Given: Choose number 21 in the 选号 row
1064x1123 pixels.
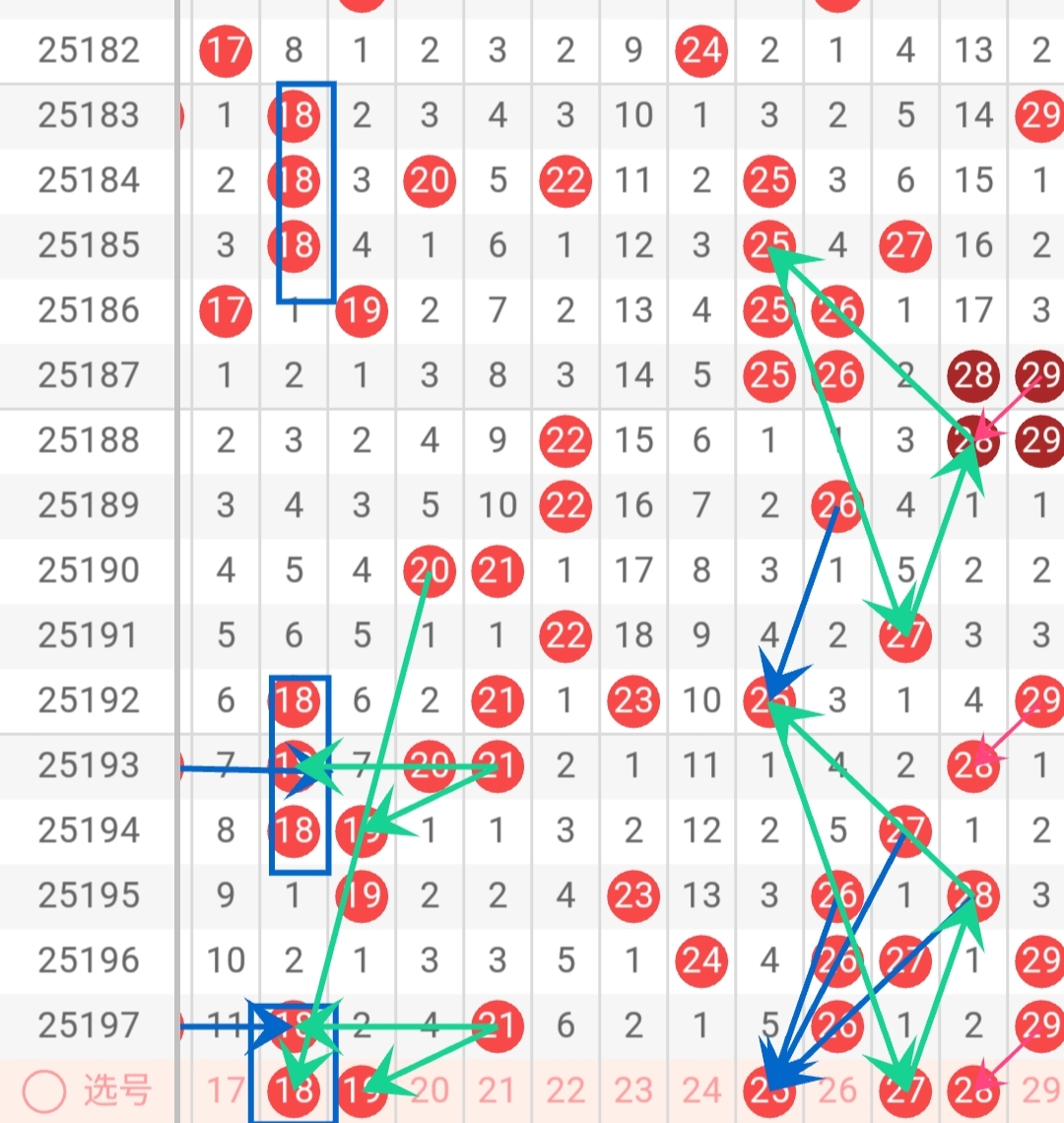Looking at the screenshot, I should point(497,1090).
